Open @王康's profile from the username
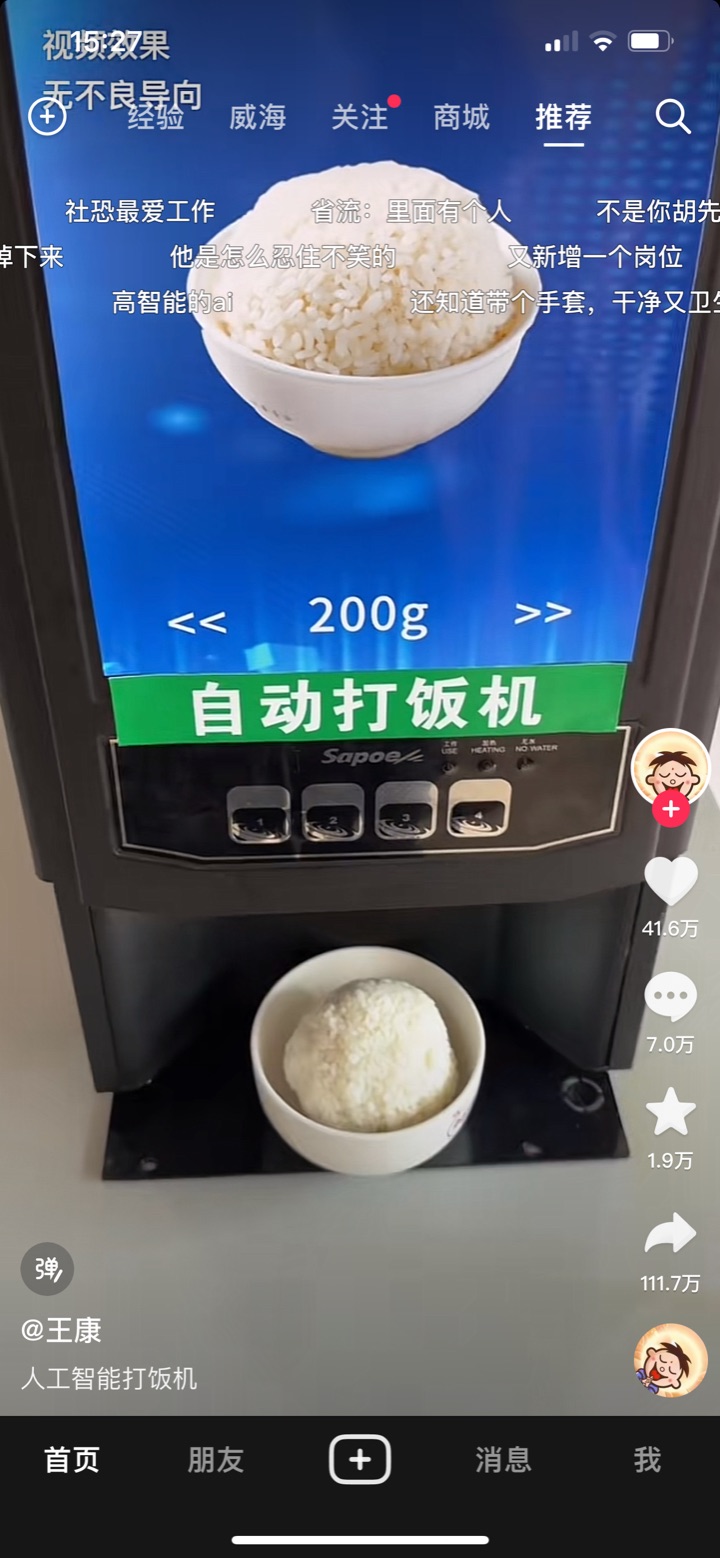This screenshot has width=720, height=1558. pos(61,1330)
